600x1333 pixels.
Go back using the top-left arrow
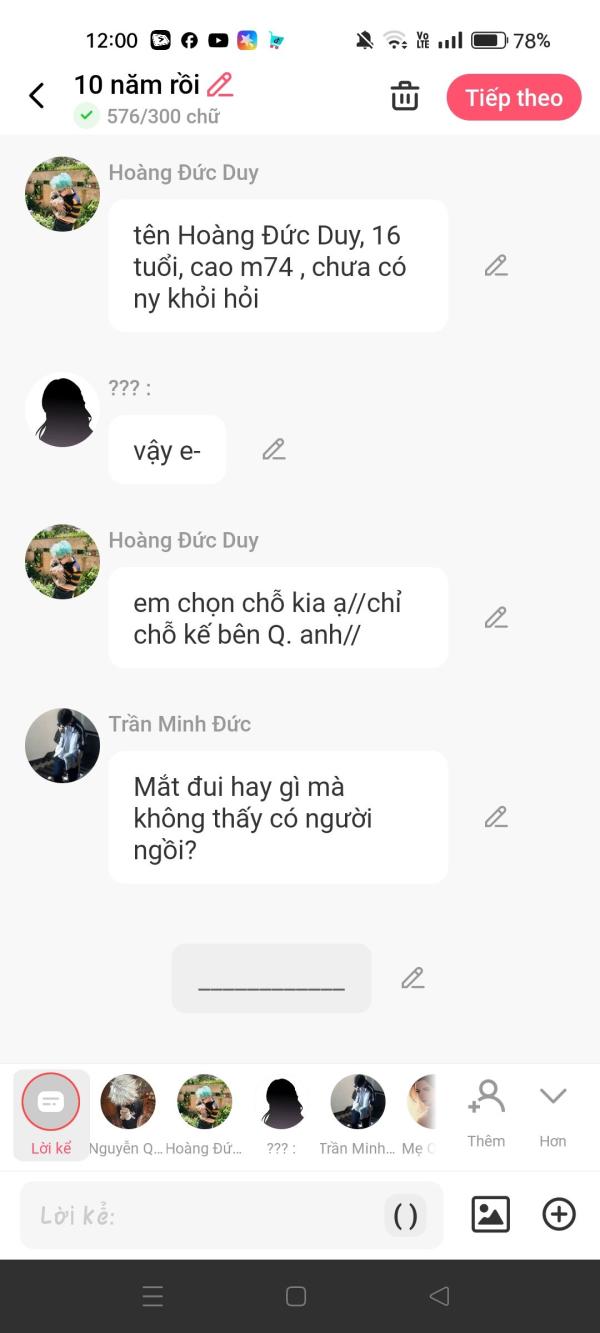click(x=37, y=96)
